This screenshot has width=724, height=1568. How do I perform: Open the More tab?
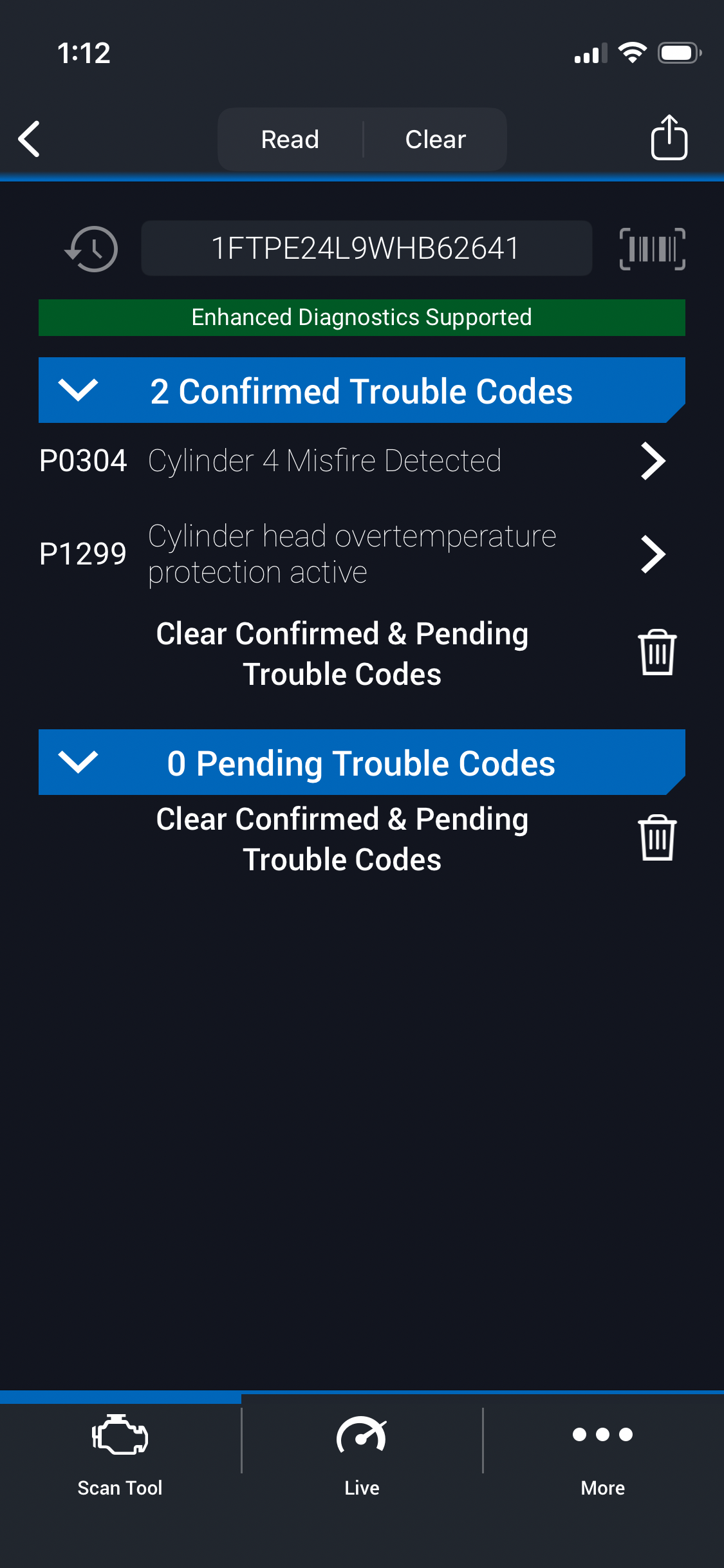pos(603,1456)
